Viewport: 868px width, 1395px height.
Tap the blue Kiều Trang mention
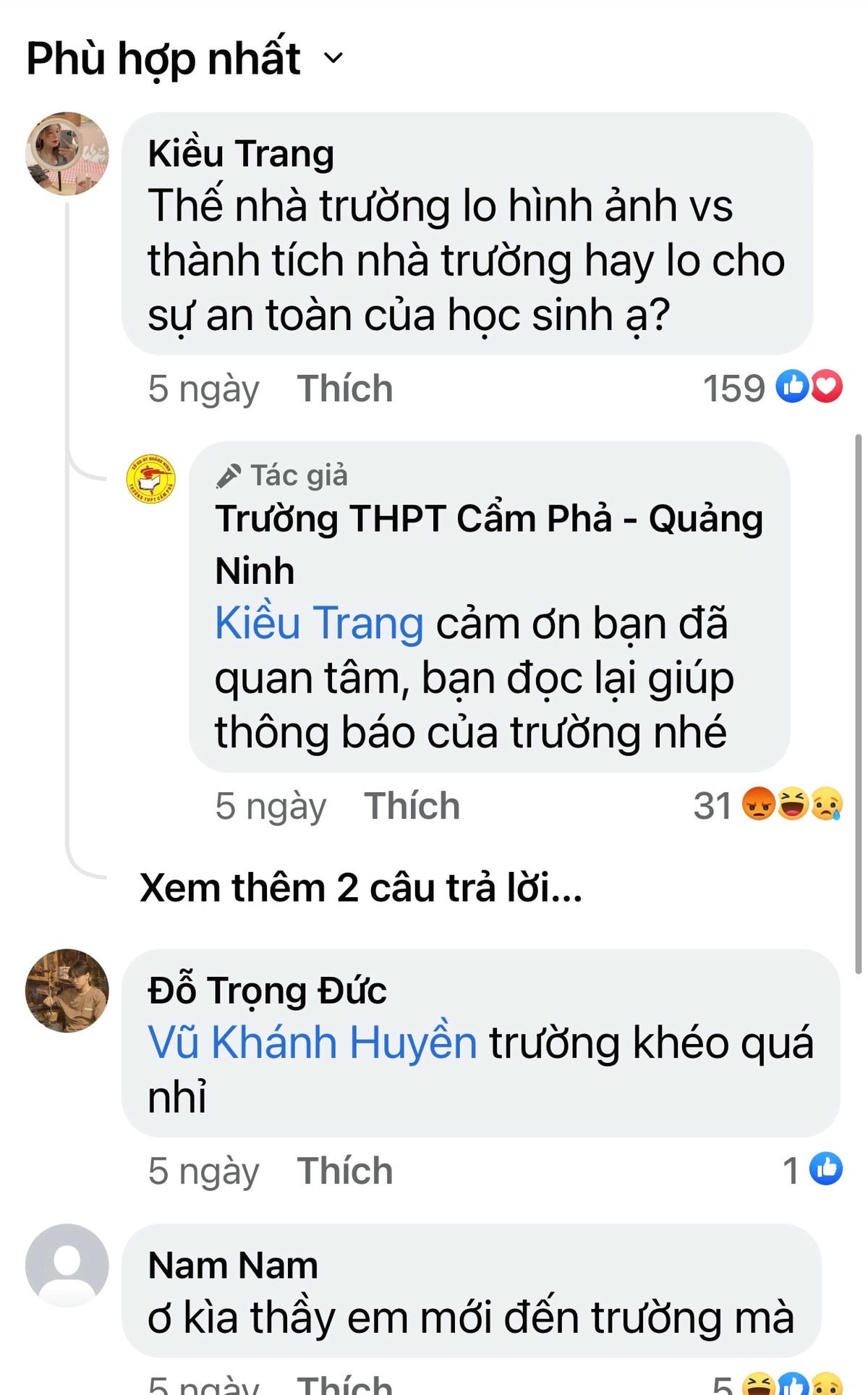click(x=319, y=623)
